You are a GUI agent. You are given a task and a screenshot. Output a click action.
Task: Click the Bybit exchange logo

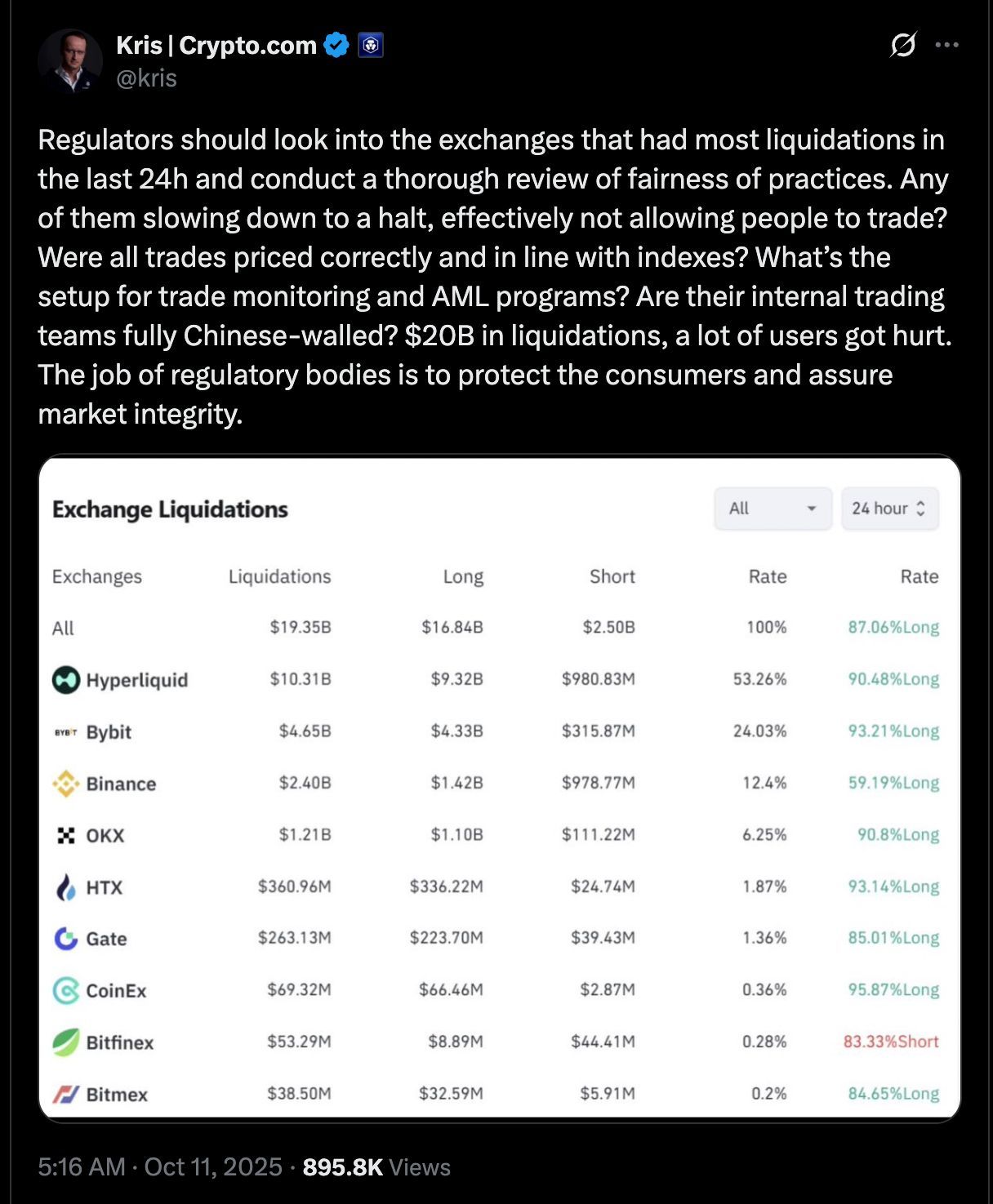[x=65, y=732]
